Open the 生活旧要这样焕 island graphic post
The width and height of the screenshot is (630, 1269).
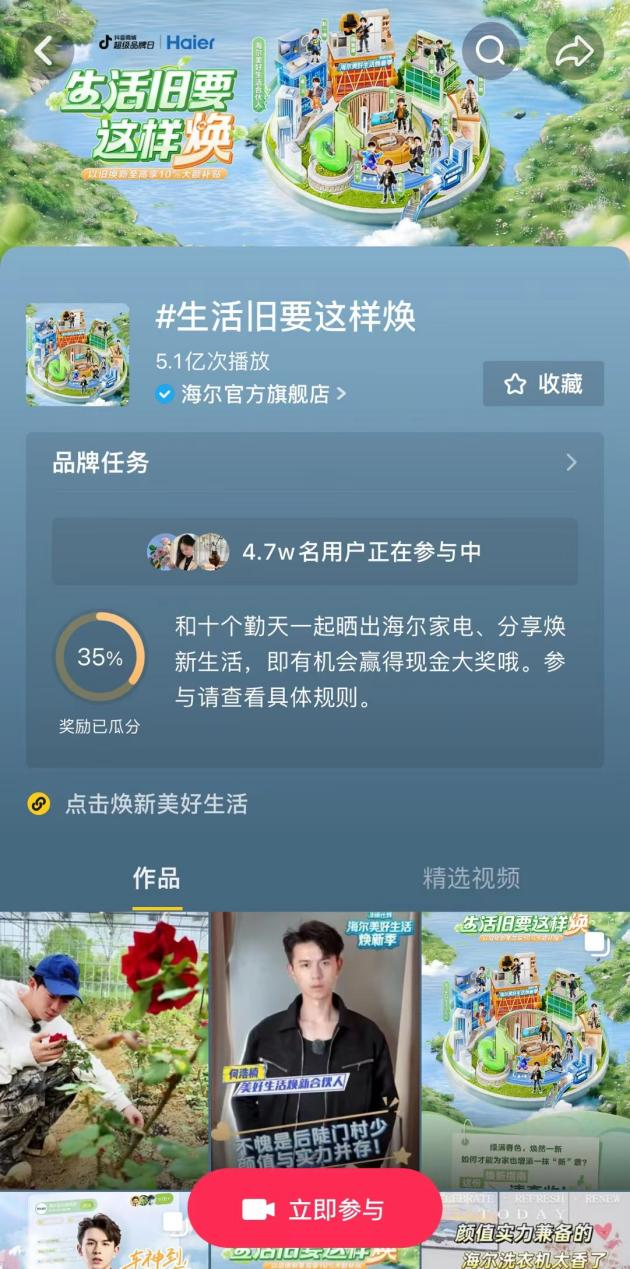click(x=525, y=1048)
